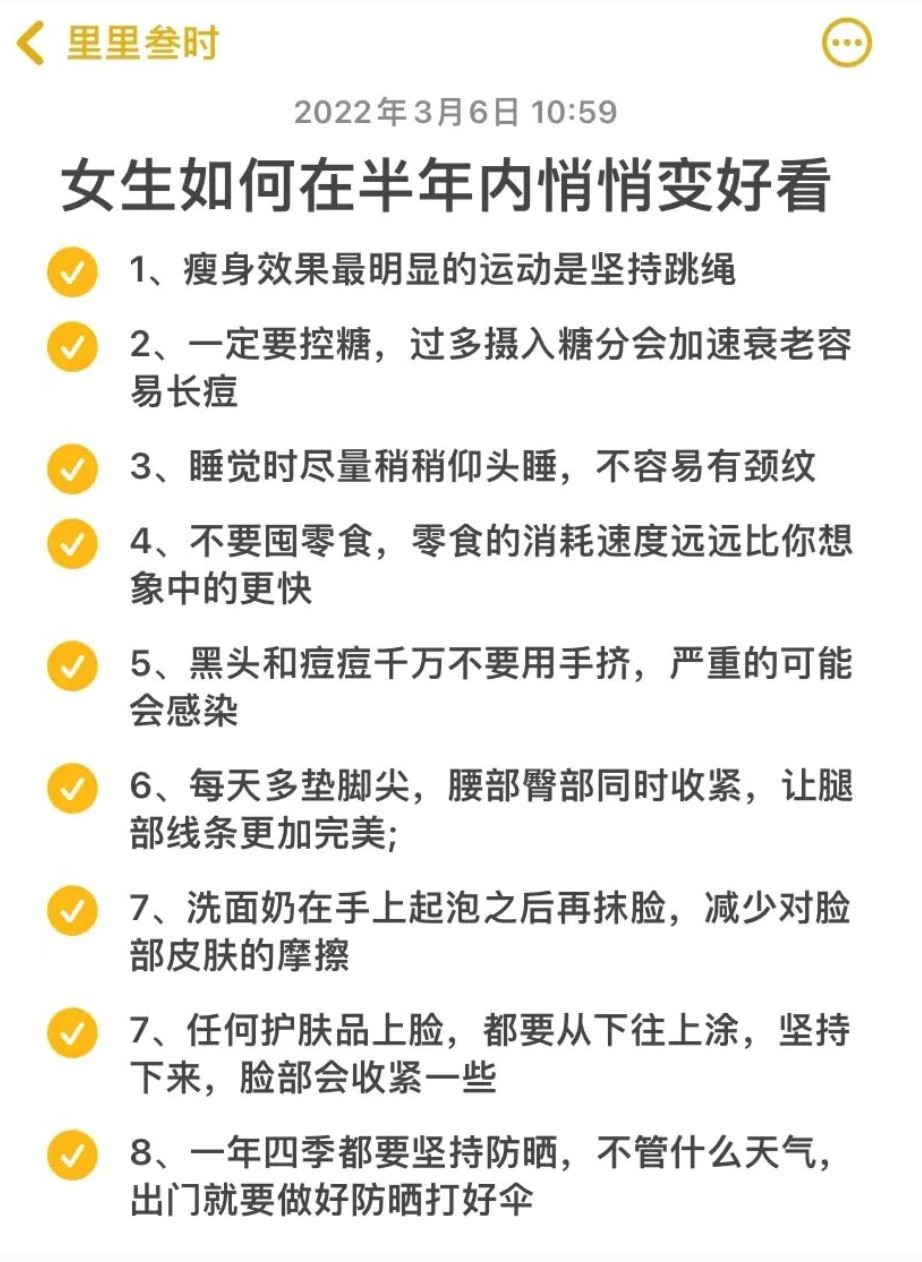The height and width of the screenshot is (1262, 922).
Task: Toggle the checkmark on the year-round sunscreen tip
Action: point(71,1151)
